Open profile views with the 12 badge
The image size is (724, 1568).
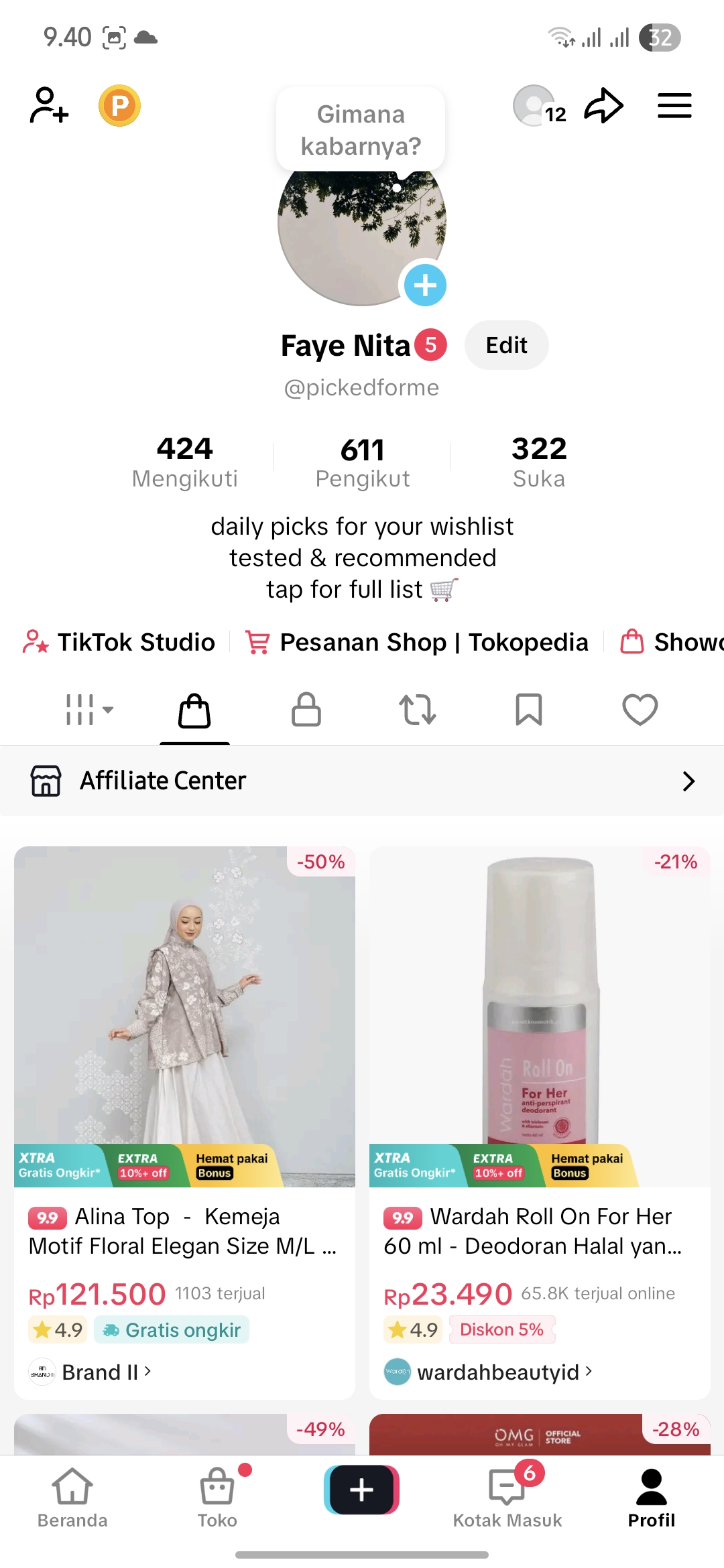[540, 106]
